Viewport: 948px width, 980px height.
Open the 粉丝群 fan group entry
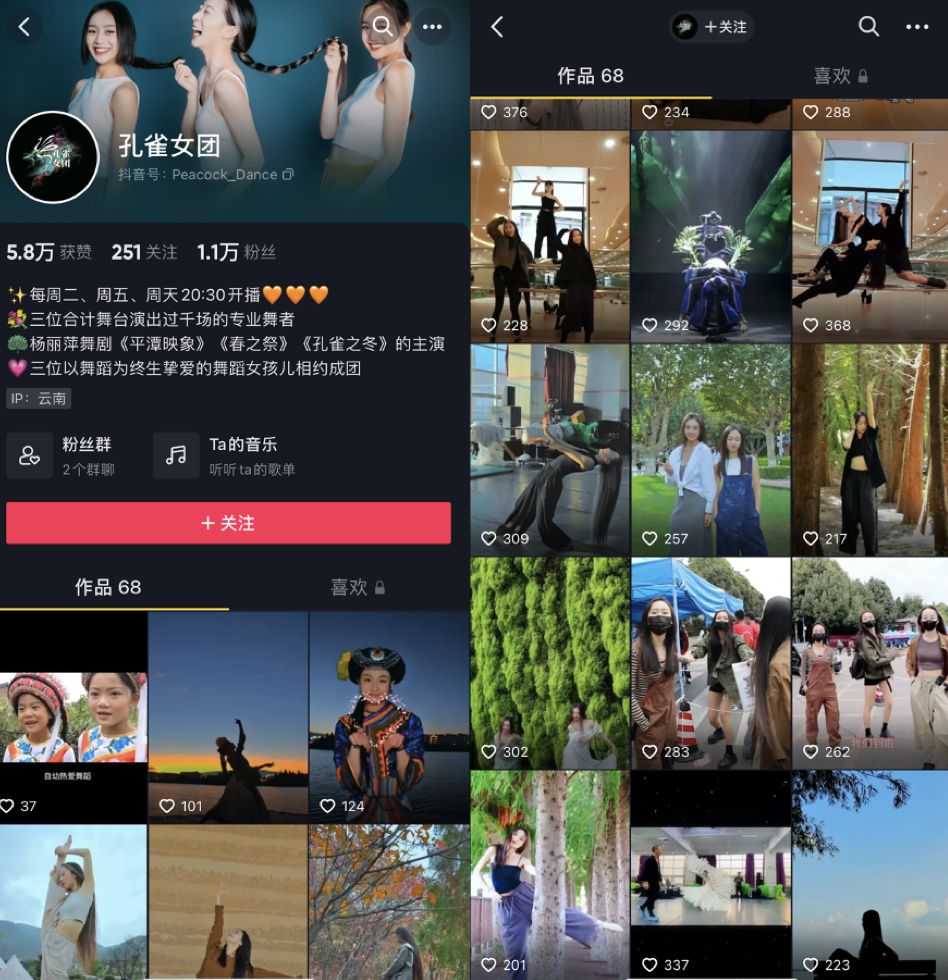click(64, 455)
